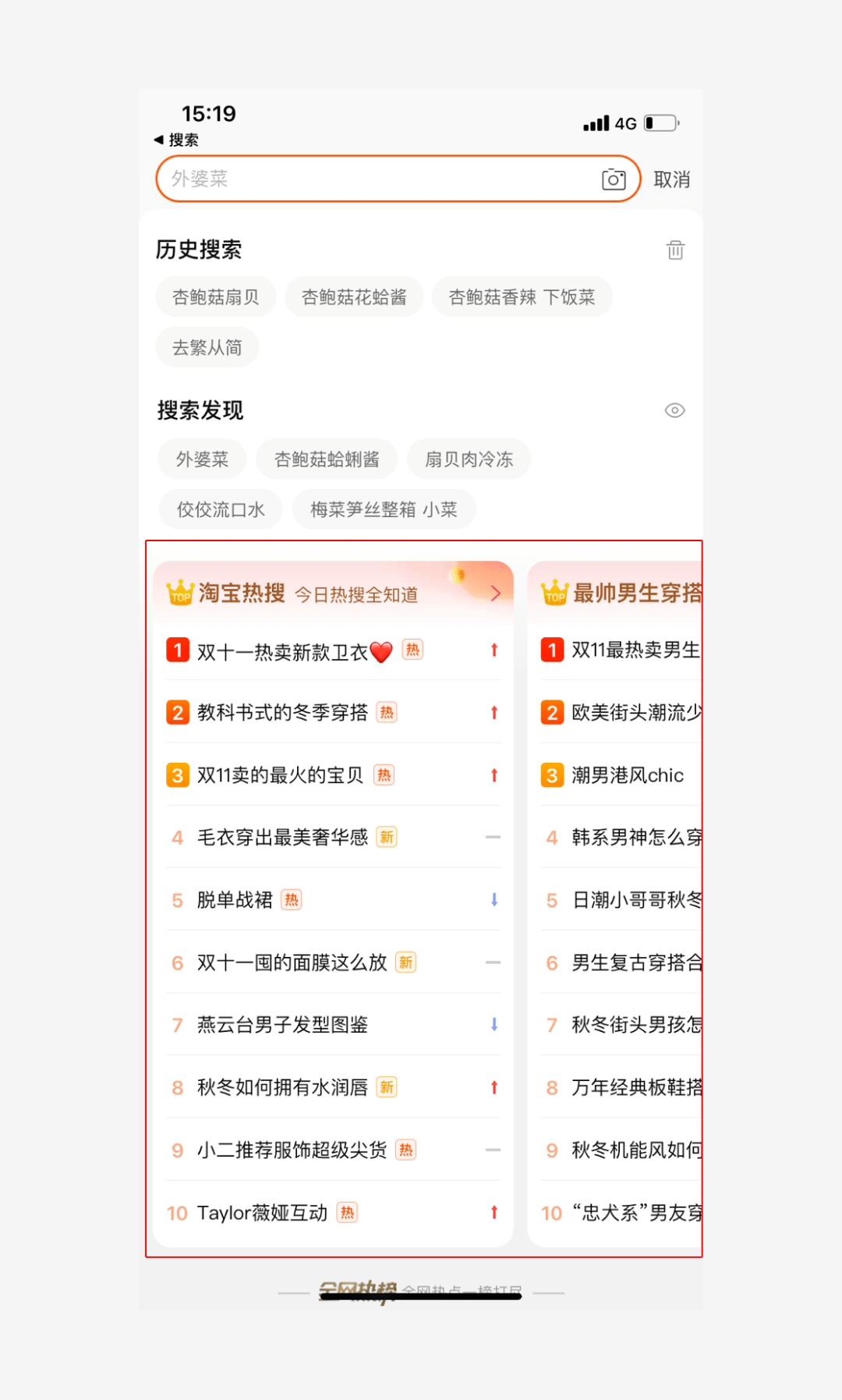Open hot search 燕云台男子发型图鉴

282,1025
